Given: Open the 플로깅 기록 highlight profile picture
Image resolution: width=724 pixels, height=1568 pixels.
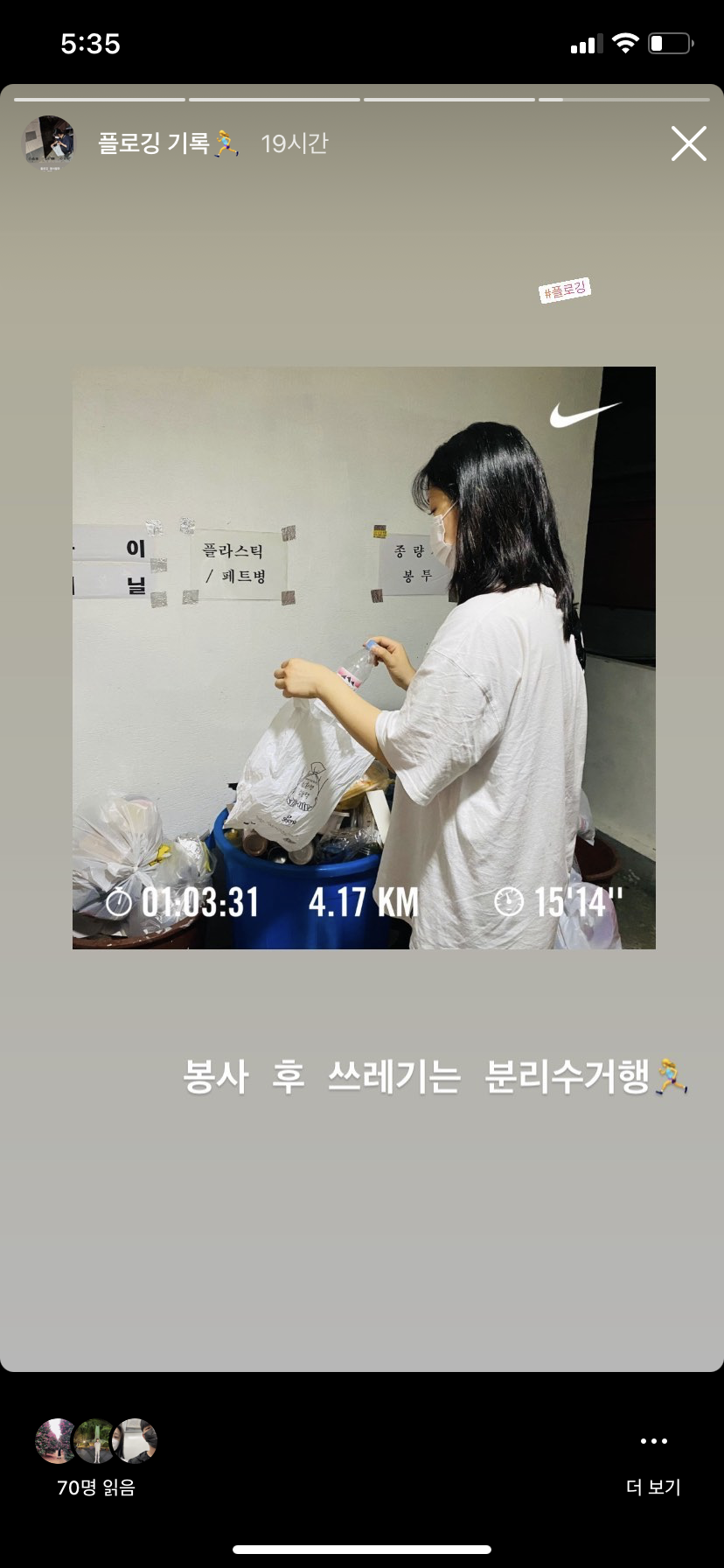Looking at the screenshot, I should point(48,142).
